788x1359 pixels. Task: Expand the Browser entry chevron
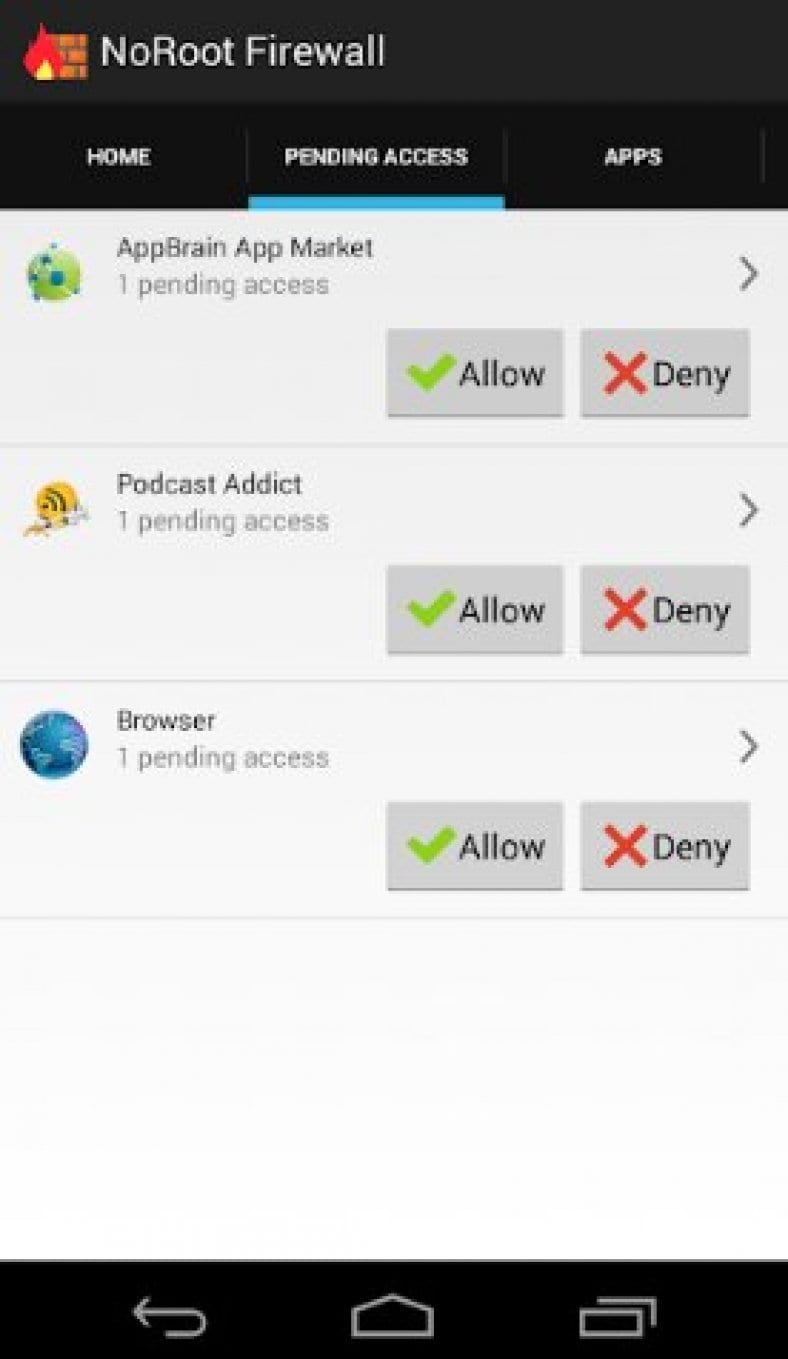coord(749,745)
